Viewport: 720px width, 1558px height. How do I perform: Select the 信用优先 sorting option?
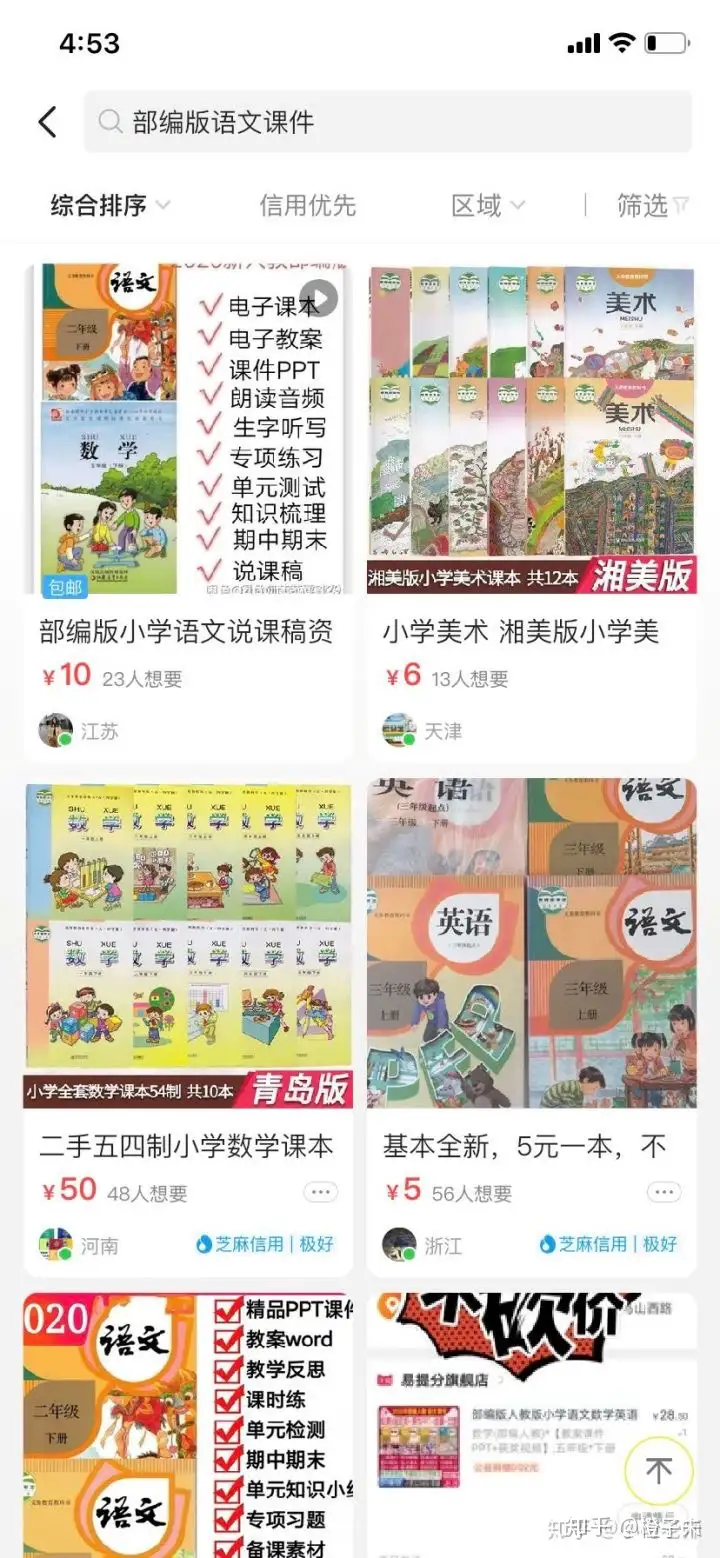[x=307, y=206]
